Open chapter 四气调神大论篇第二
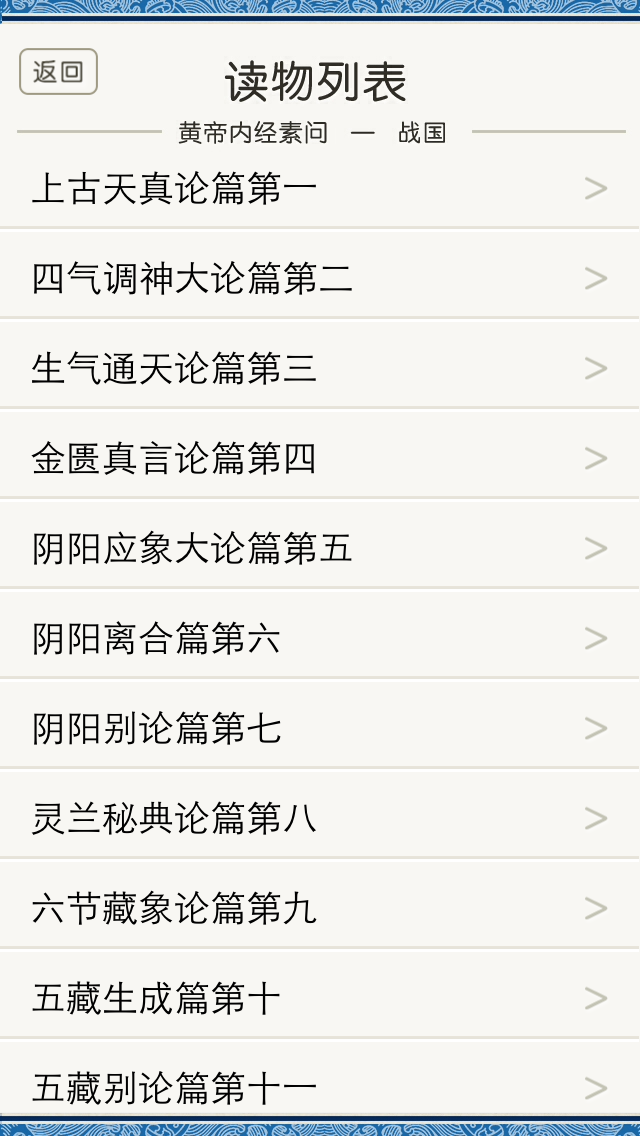This screenshot has width=640, height=1136. click(x=320, y=279)
